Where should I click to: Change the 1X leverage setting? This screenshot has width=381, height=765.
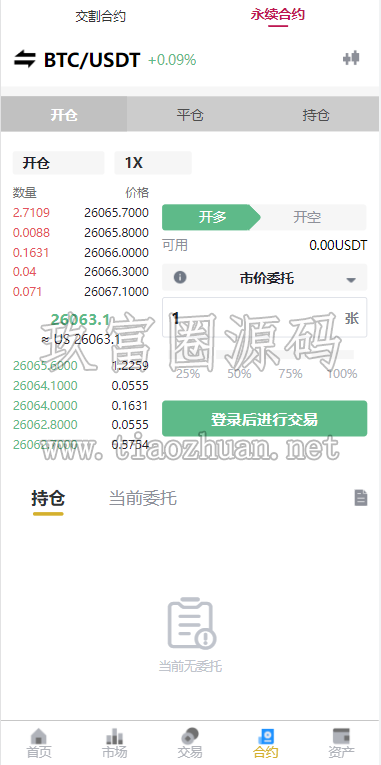(153, 163)
